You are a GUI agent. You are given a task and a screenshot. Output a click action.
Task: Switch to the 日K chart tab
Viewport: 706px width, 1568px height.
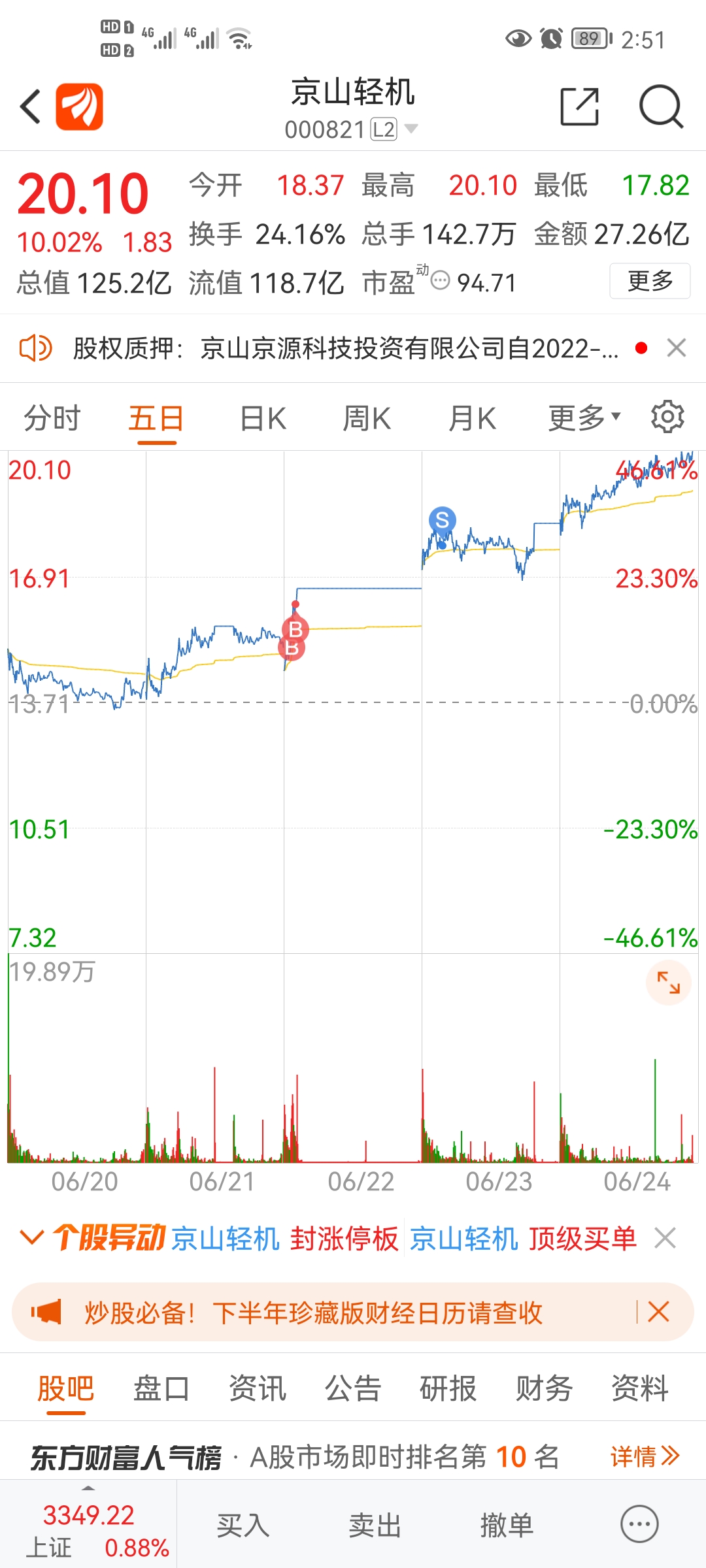[263, 418]
